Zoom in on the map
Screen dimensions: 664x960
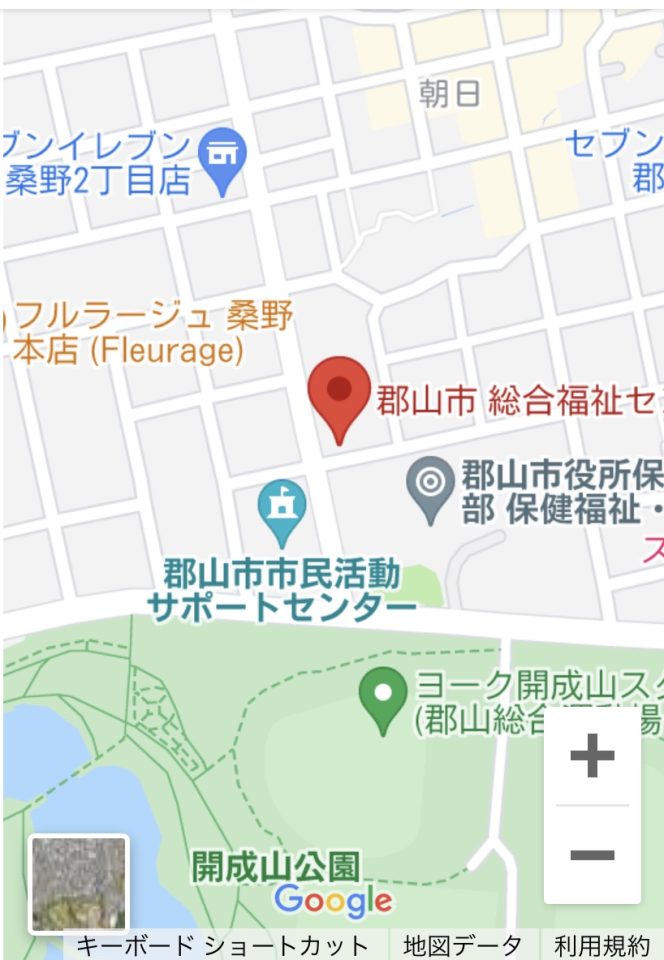592,756
